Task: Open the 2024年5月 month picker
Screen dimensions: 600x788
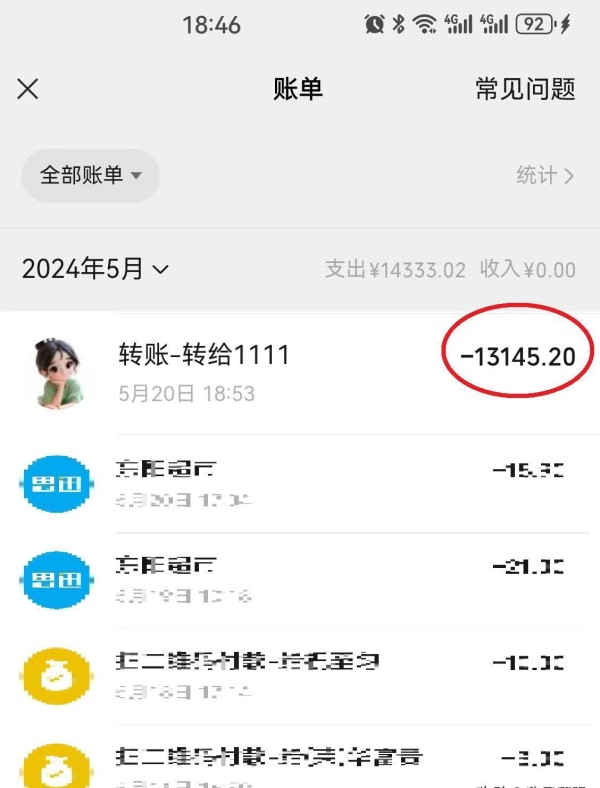Action: [x=95, y=269]
